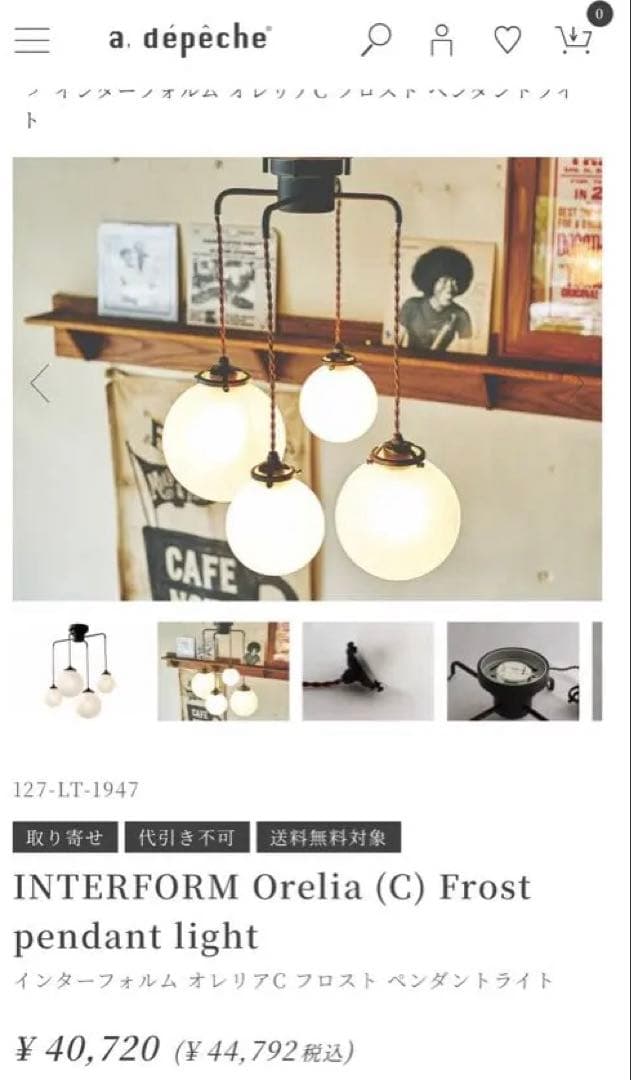
Task: Select the white-background lamp thumbnail
Action: pyautogui.click(x=78, y=671)
